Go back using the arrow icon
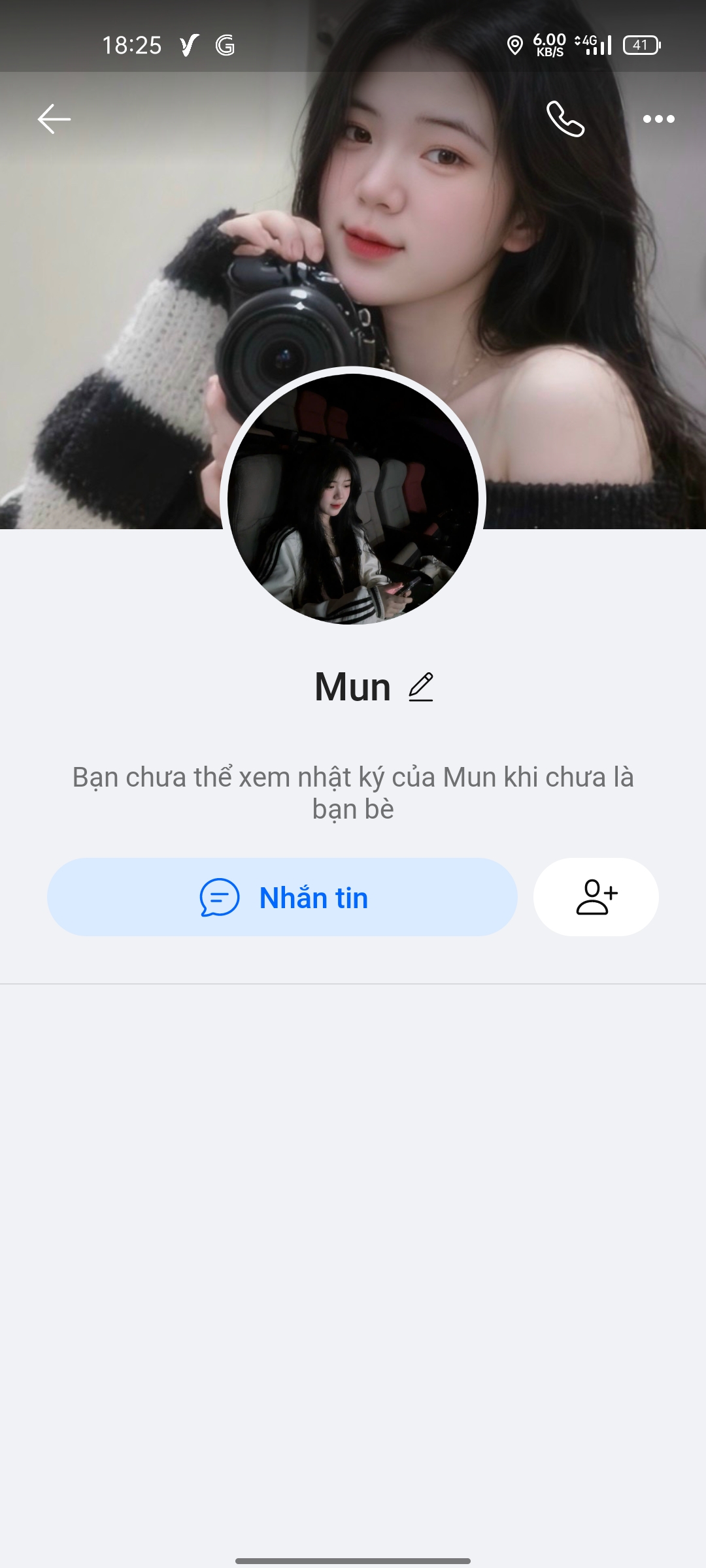Image resolution: width=706 pixels, height=1568 pixels. click(54, 119)
